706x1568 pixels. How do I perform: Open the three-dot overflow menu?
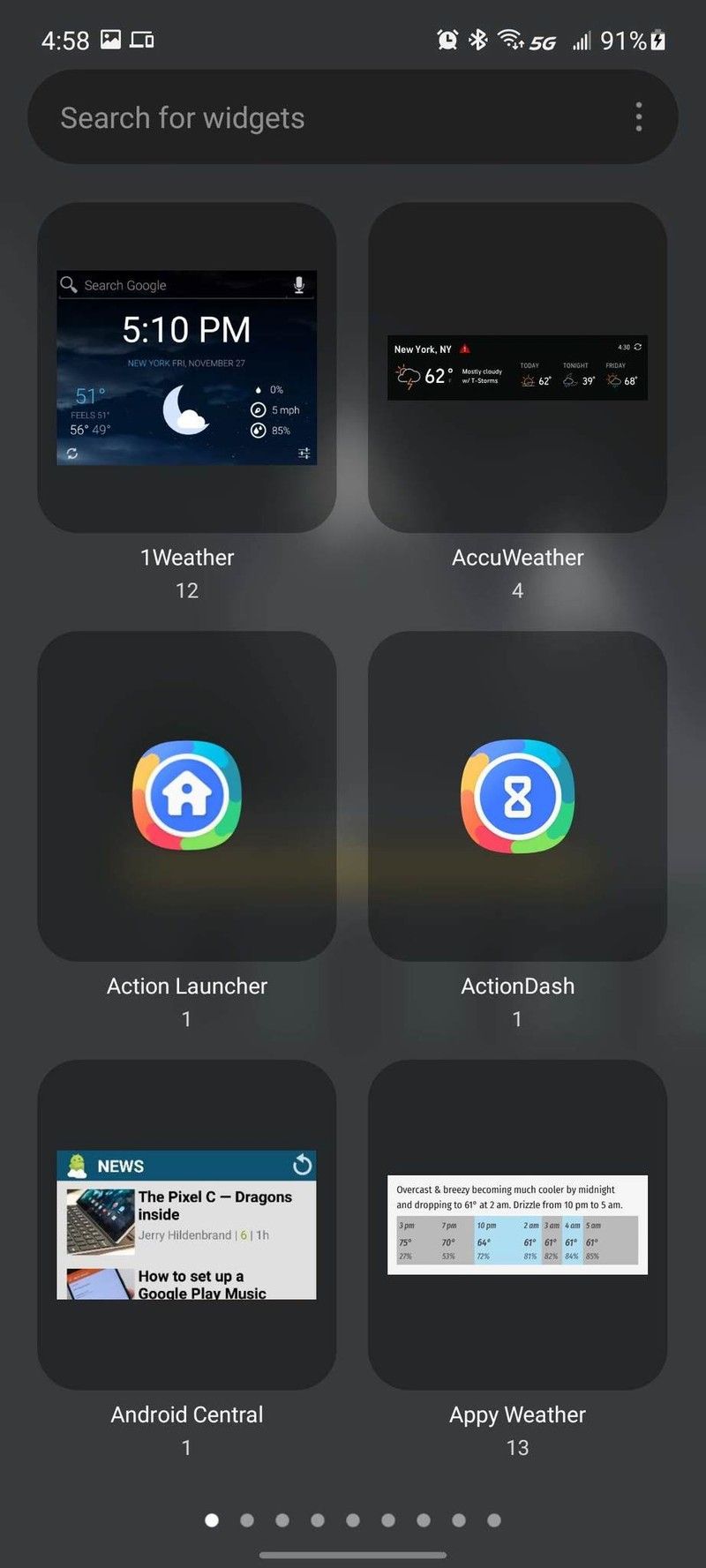(x=639, y=117)
